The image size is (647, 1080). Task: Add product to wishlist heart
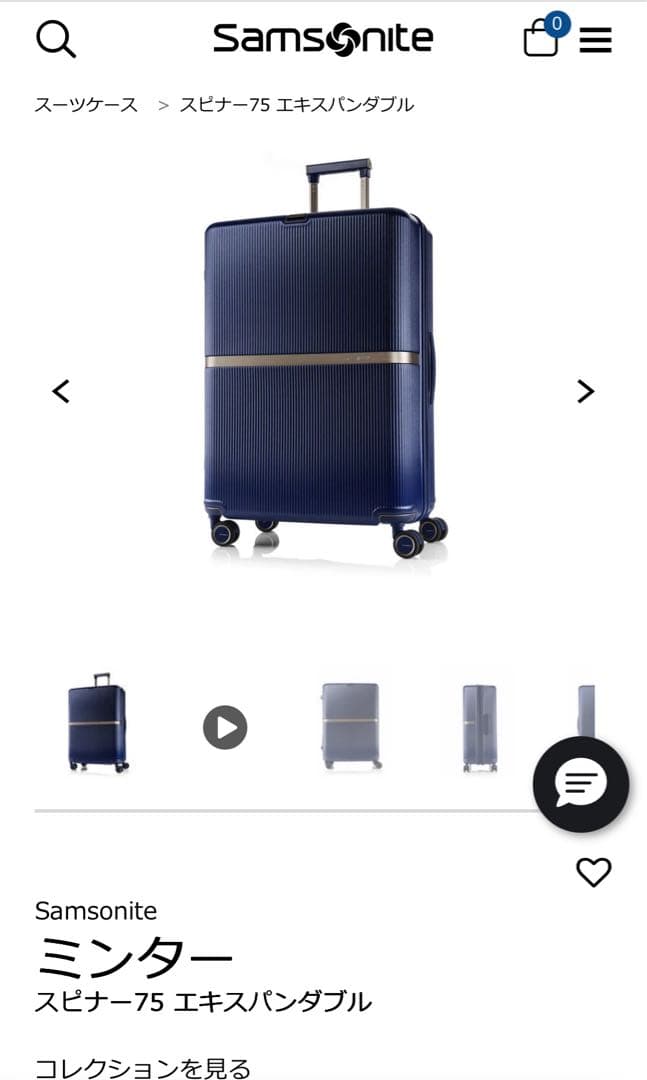tap(593, 872)
